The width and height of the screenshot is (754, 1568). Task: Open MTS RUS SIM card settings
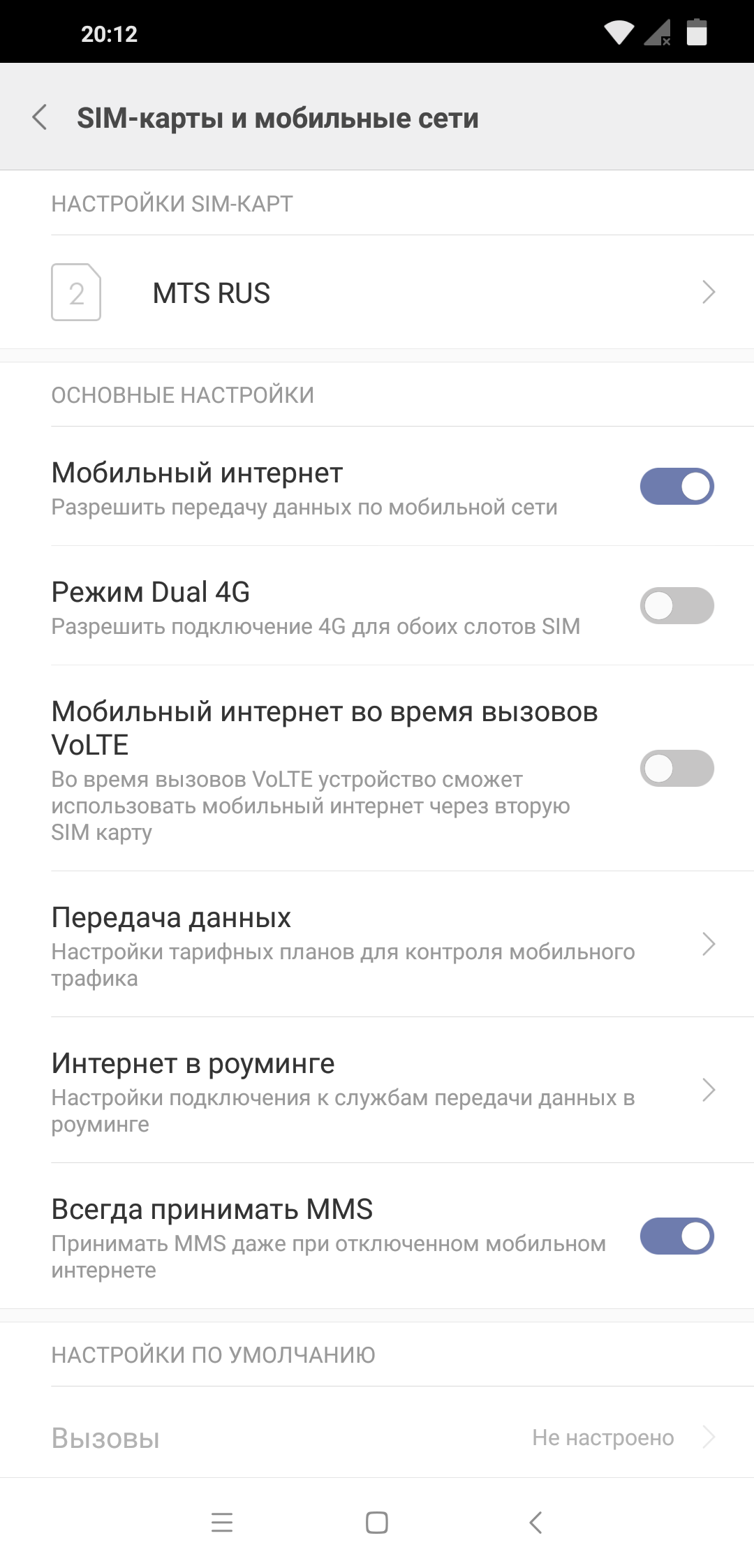[377, 293]
